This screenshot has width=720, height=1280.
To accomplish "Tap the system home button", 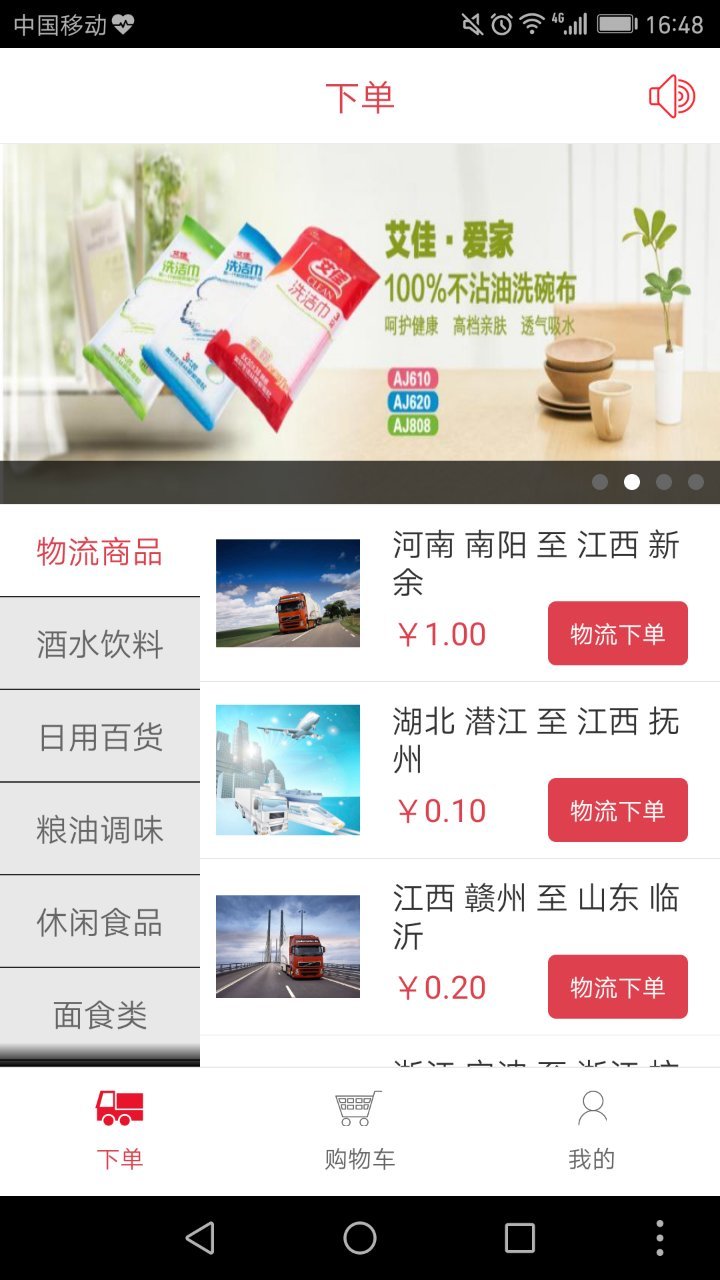I will pyautogui.click(x=360, y=1238).
